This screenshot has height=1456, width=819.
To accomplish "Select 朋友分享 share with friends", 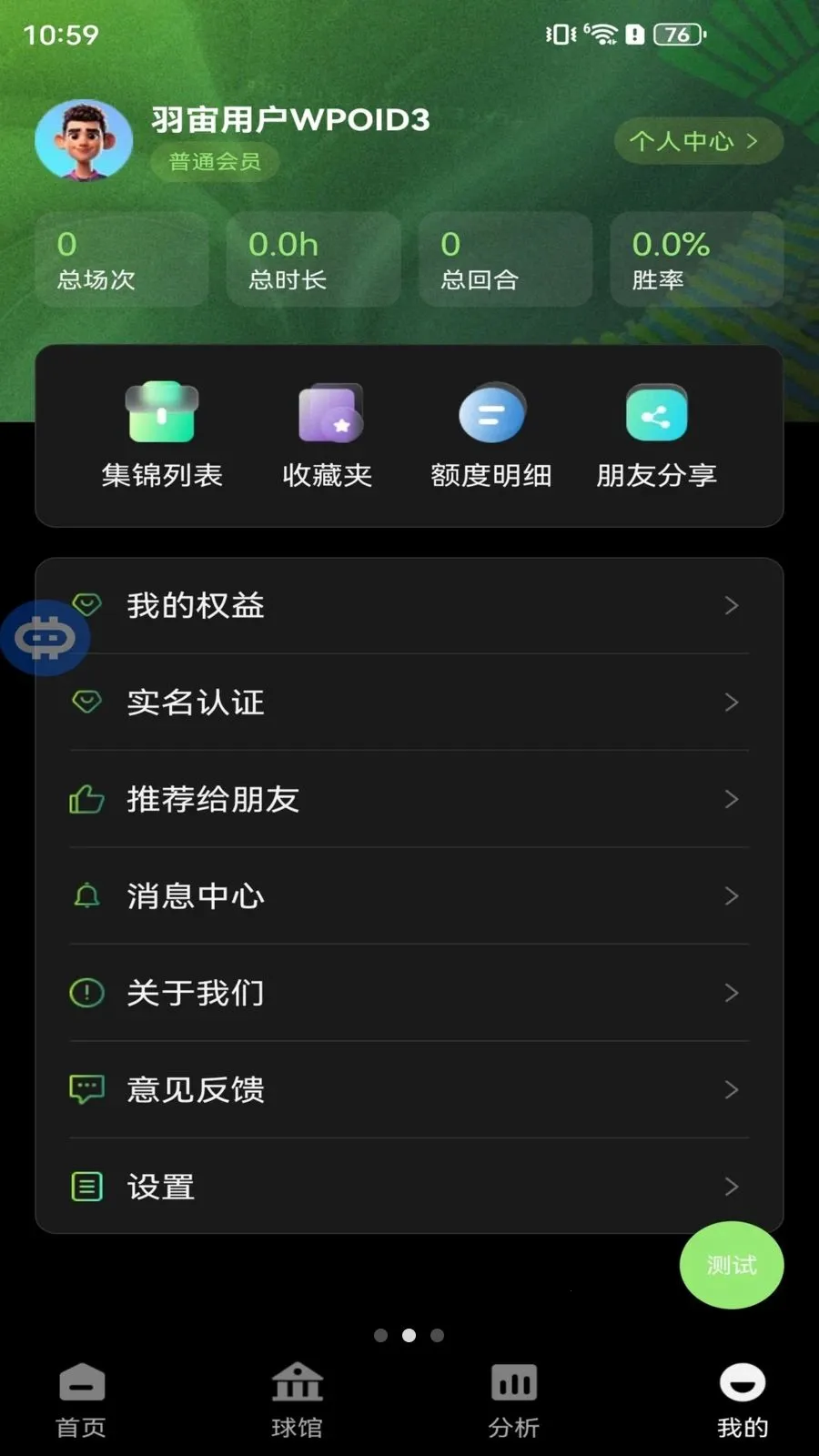I will tap(656, 435).
